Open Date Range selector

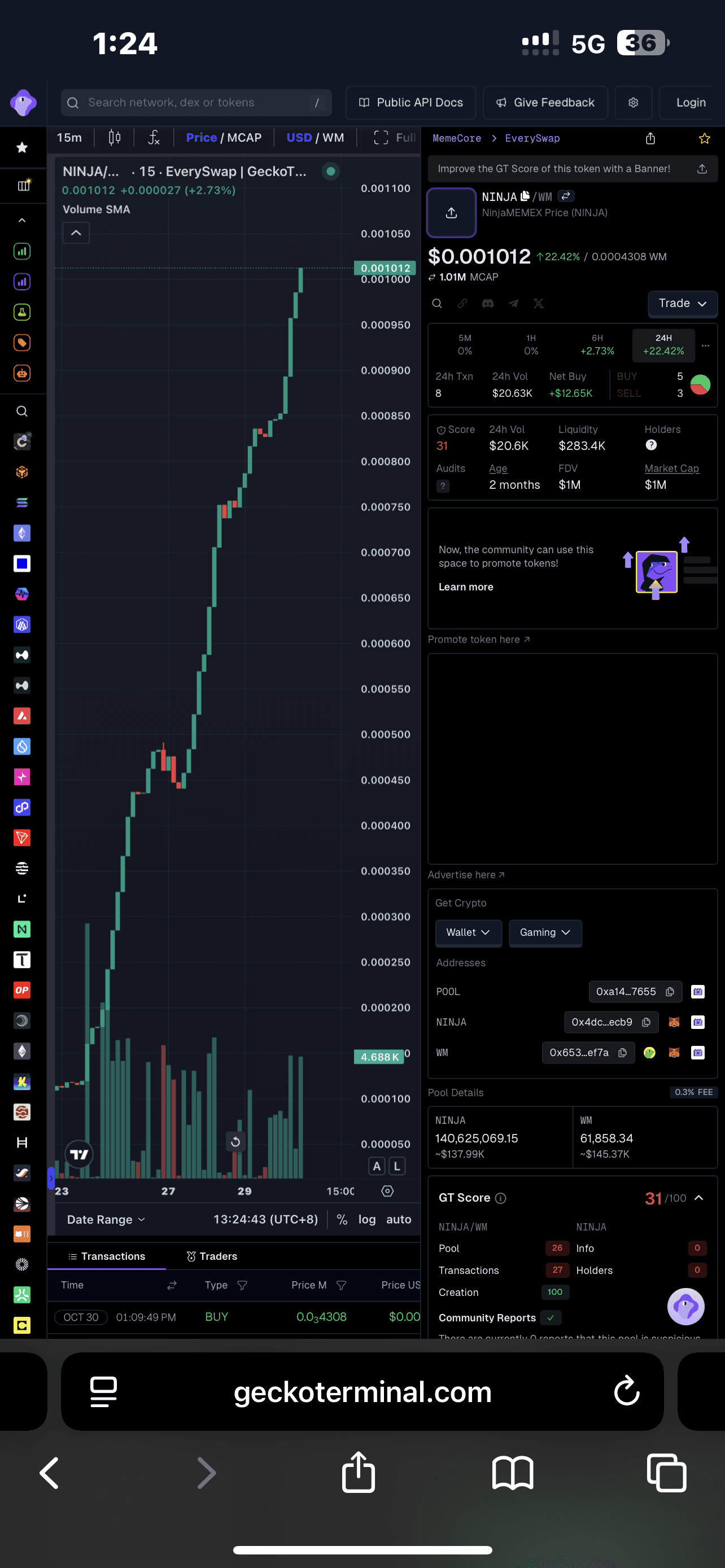coord(106,1219)
